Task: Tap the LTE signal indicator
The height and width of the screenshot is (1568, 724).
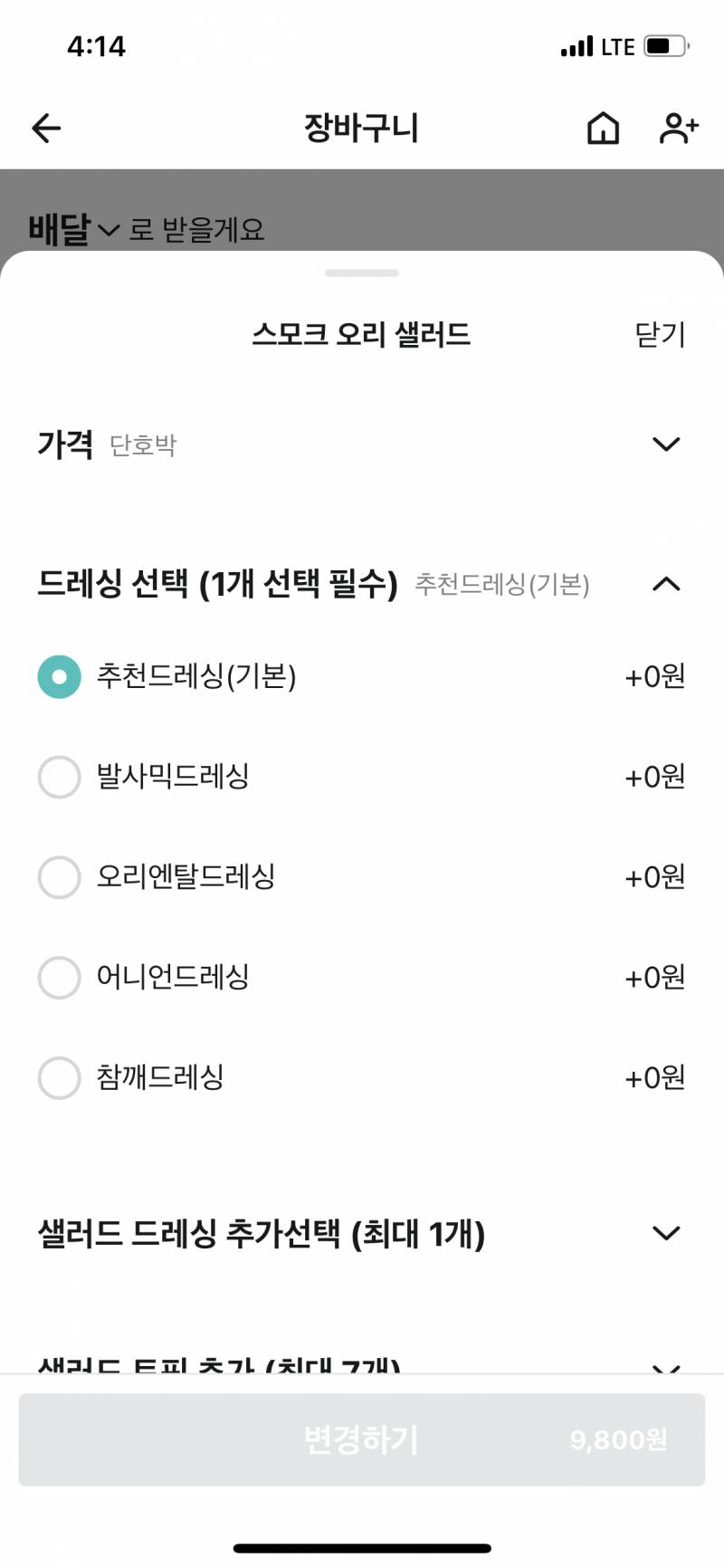Action: [614, 45]
